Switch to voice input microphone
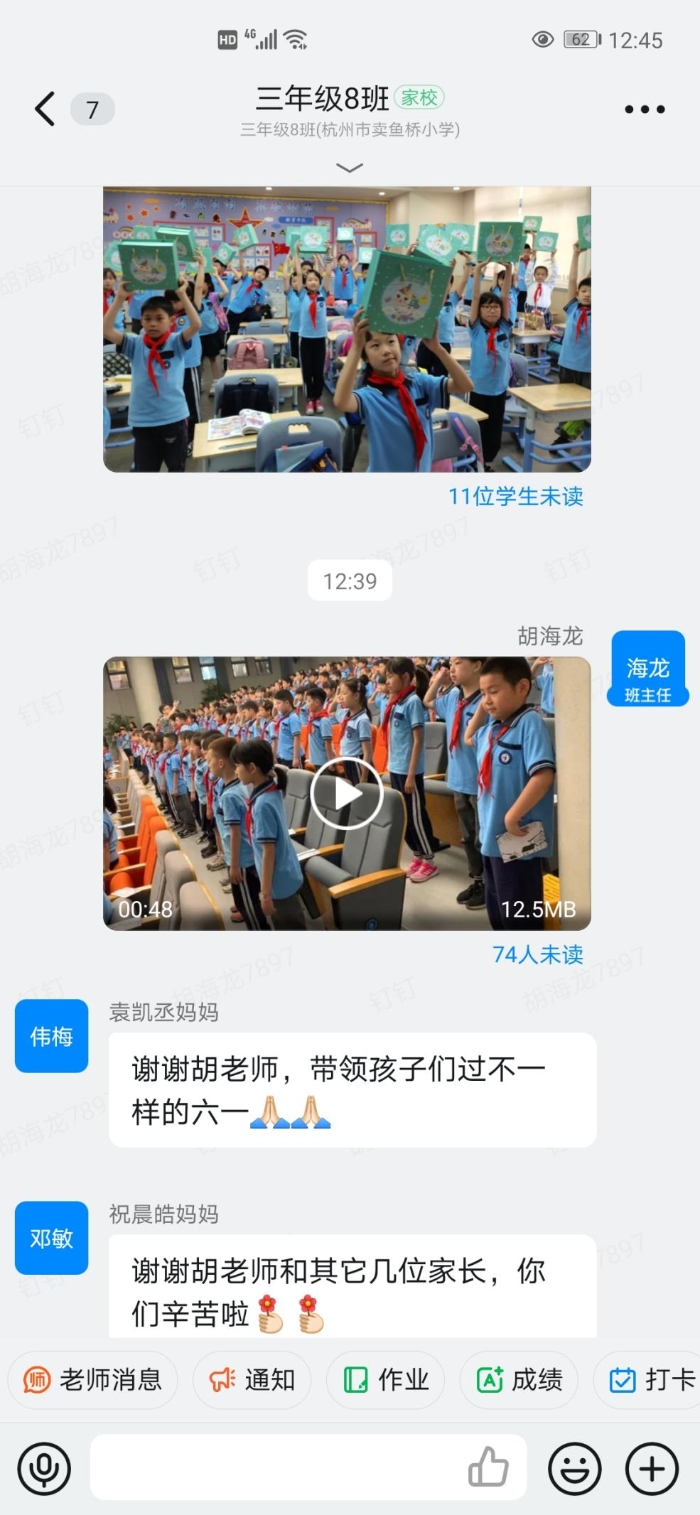700x1515 pixels. tap(45, 1468)
